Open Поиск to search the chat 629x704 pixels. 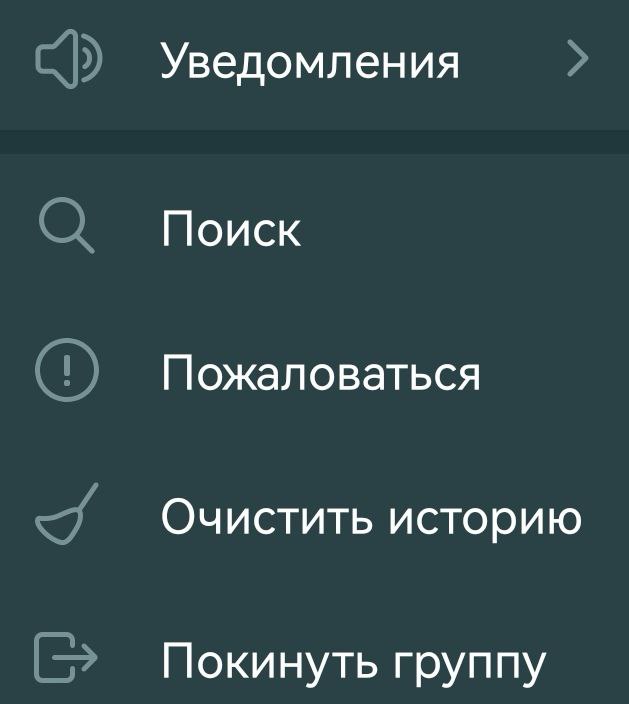pyautogui.click(x=231, y=230)
